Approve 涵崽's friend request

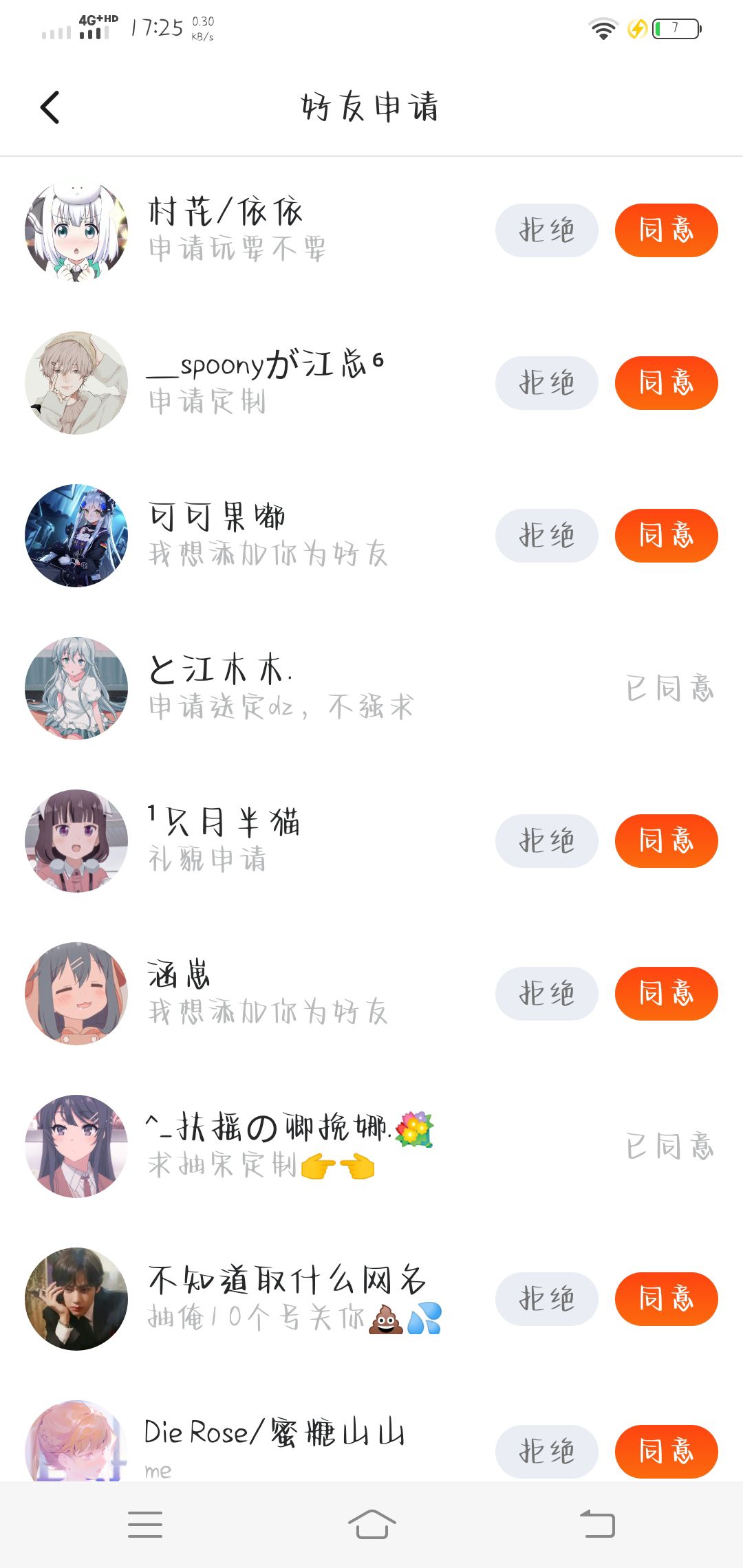pos(666,994)
